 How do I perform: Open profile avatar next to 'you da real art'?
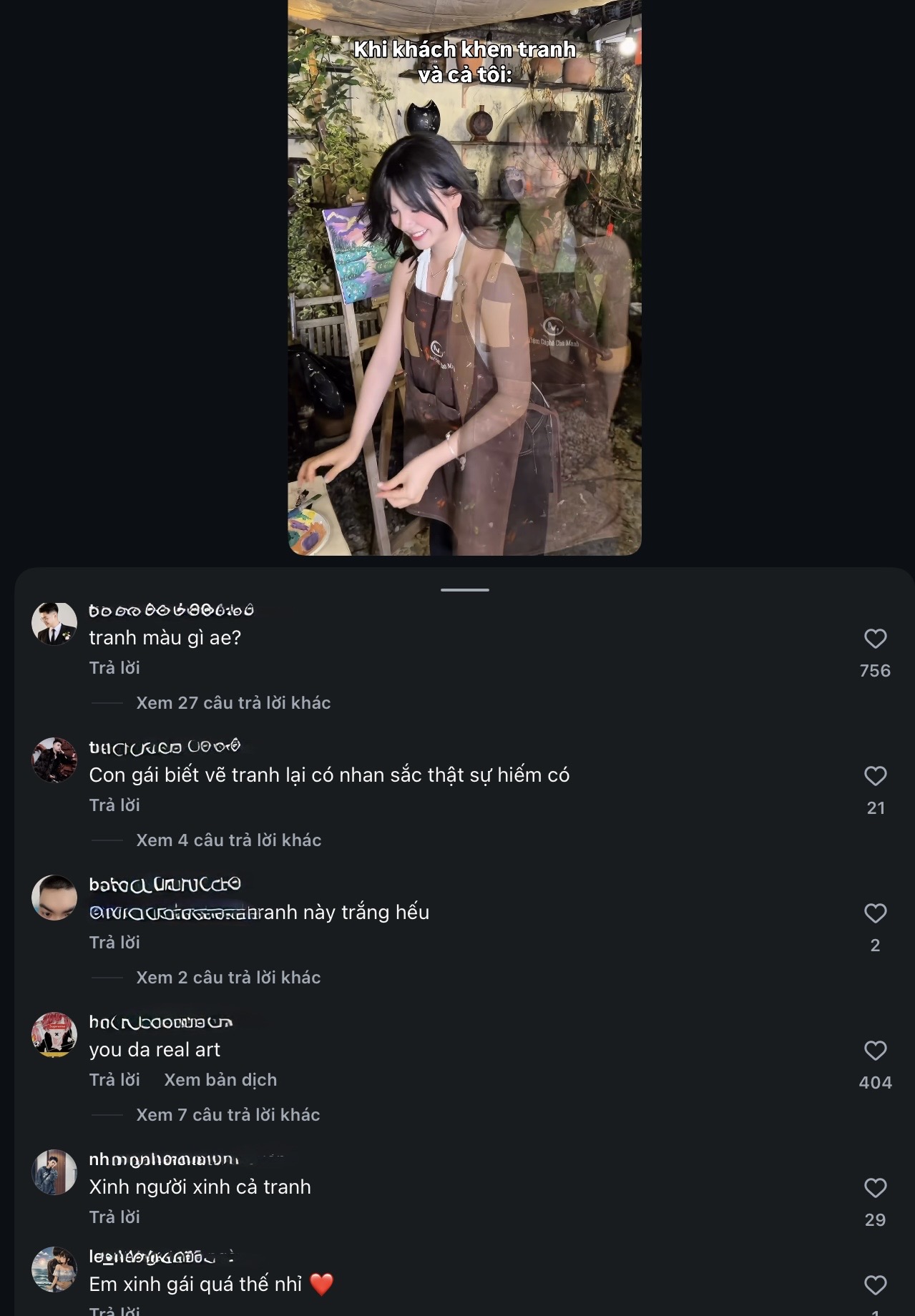(x=54, y=1035)
